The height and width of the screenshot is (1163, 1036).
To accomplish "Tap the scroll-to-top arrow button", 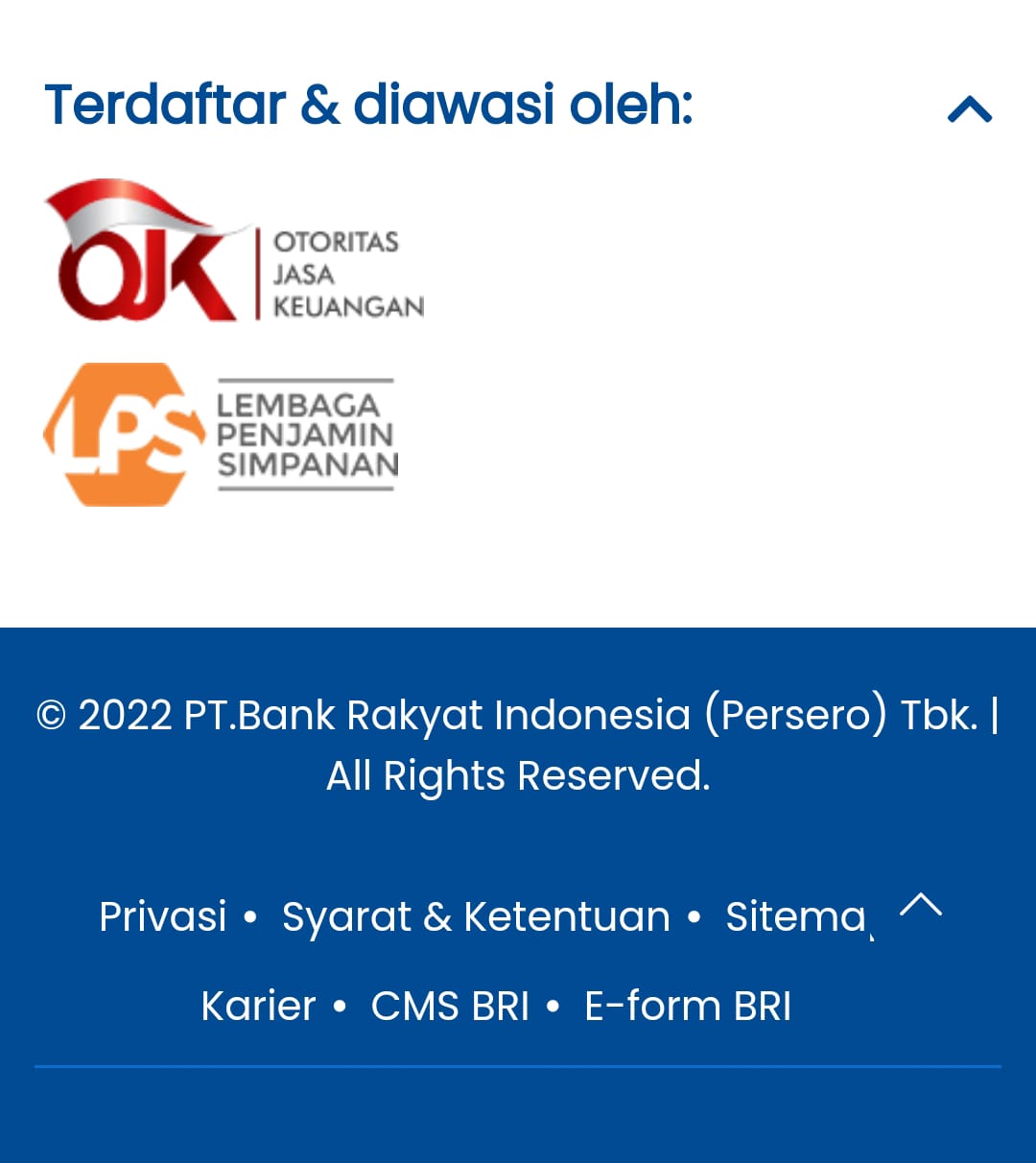I will coord(921,906).
